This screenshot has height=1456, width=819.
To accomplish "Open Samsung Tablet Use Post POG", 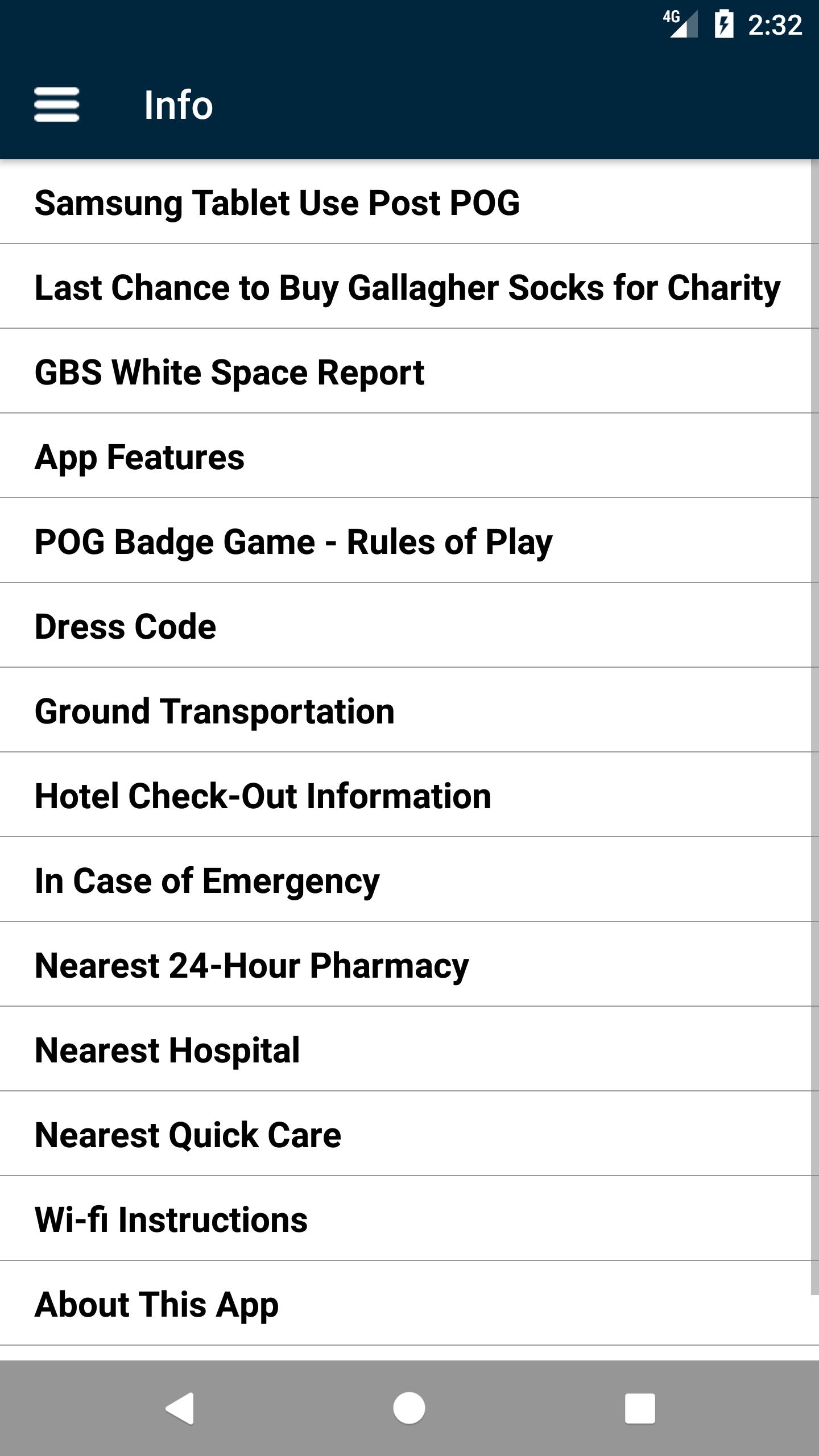I will (277, 202).
